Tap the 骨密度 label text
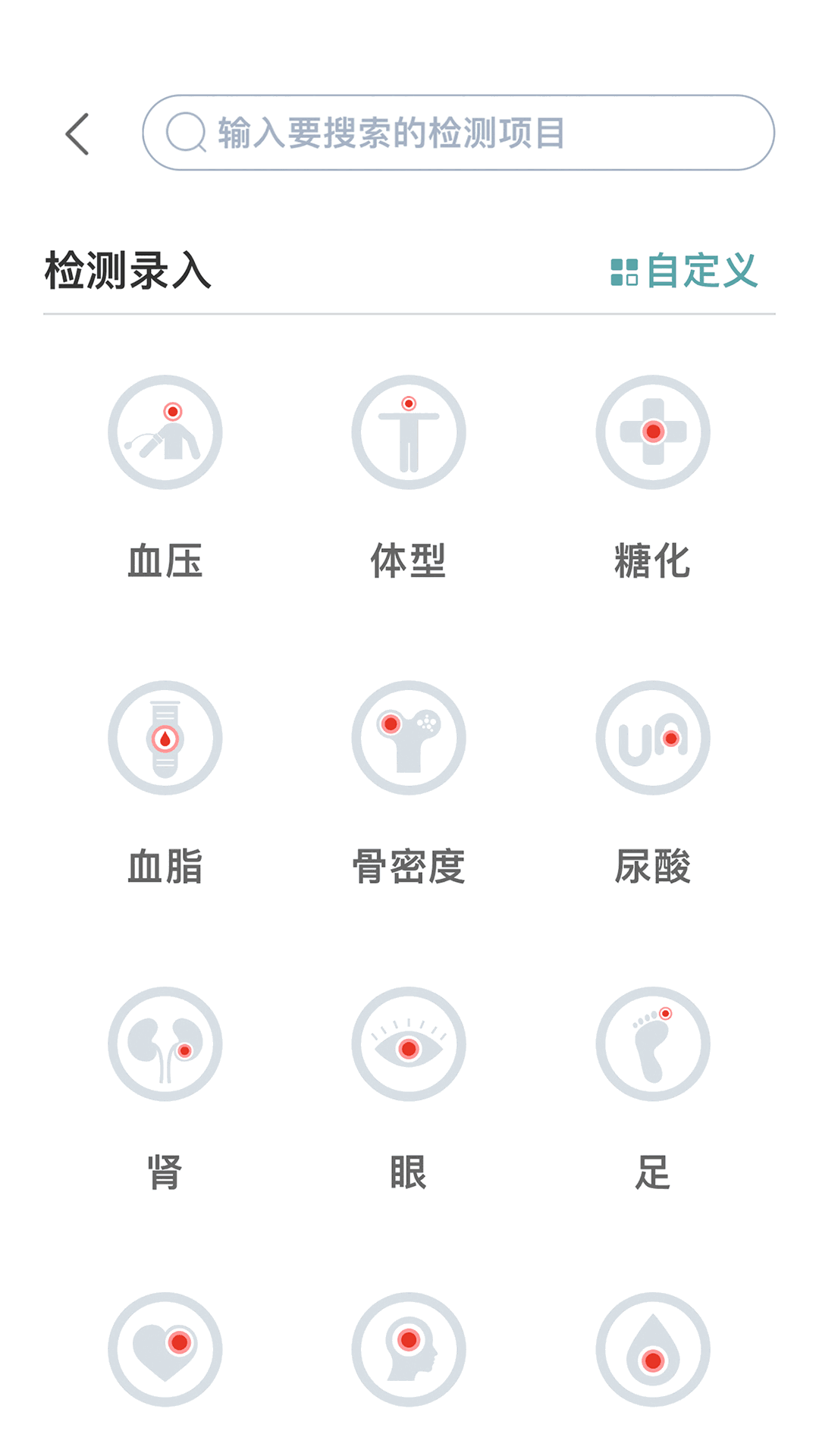This screenshot has height=1456, width=819. (x=409, y=868)
